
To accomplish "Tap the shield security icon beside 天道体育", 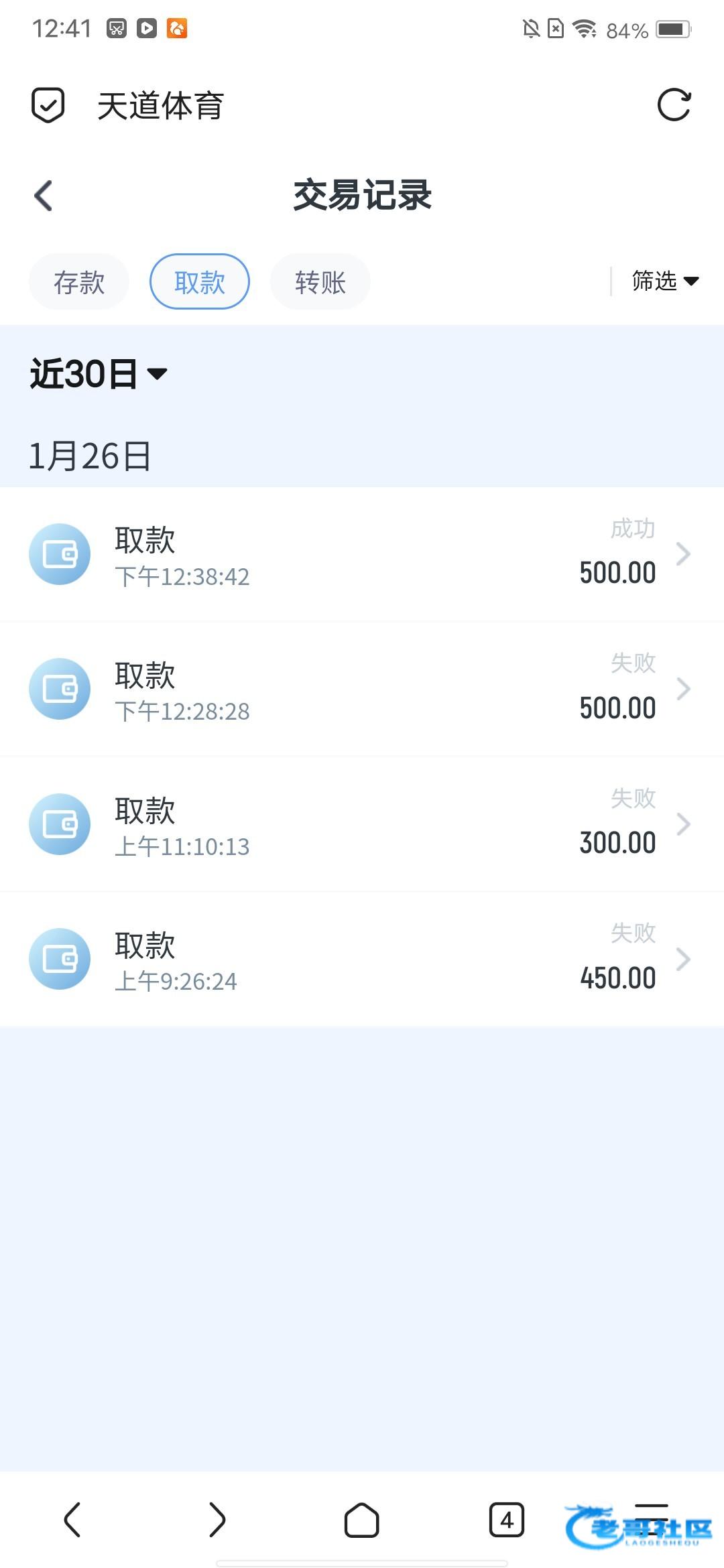I will tap(48, 105).
